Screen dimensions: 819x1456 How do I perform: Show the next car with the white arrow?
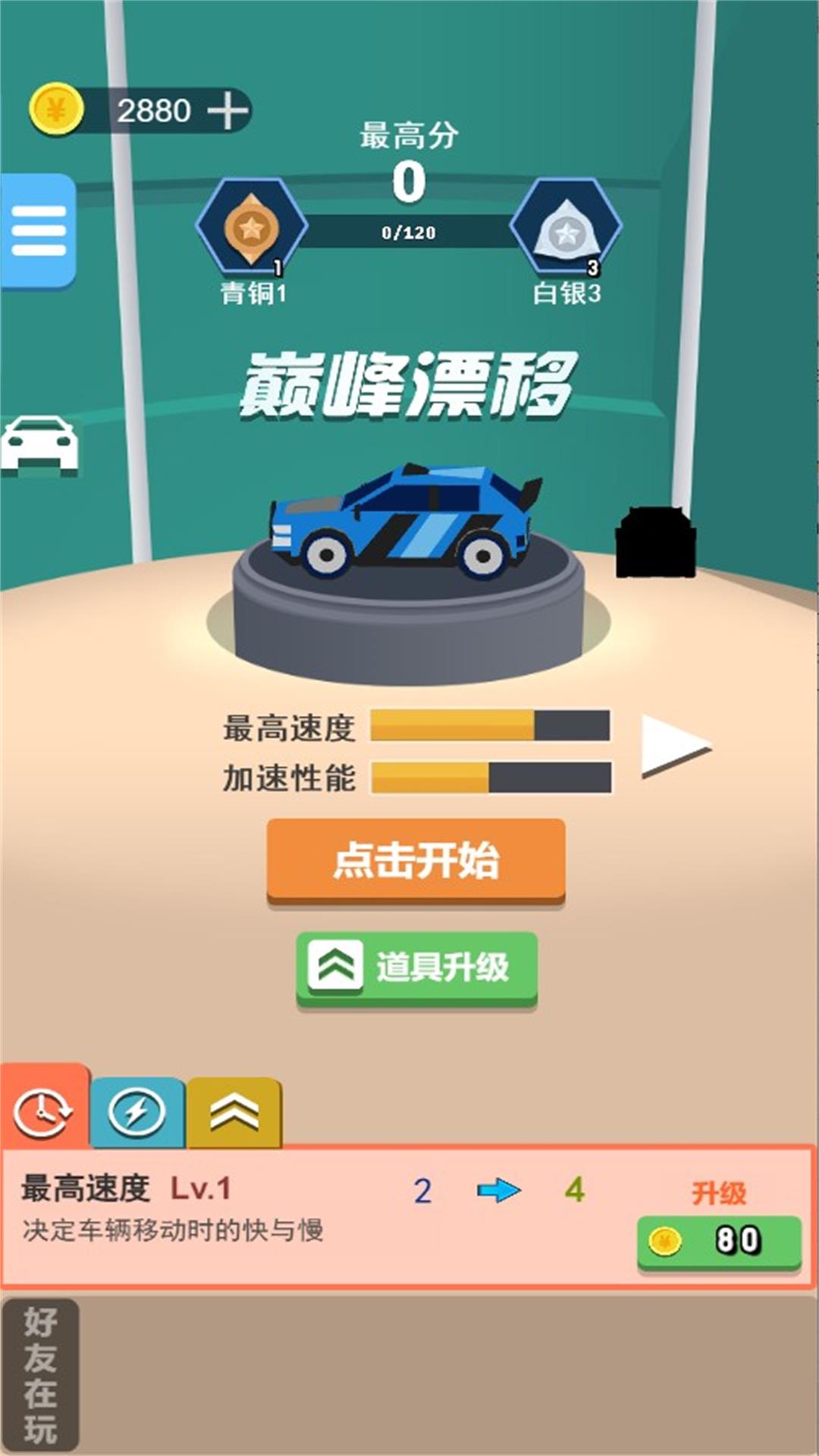[x=673, y=747]
